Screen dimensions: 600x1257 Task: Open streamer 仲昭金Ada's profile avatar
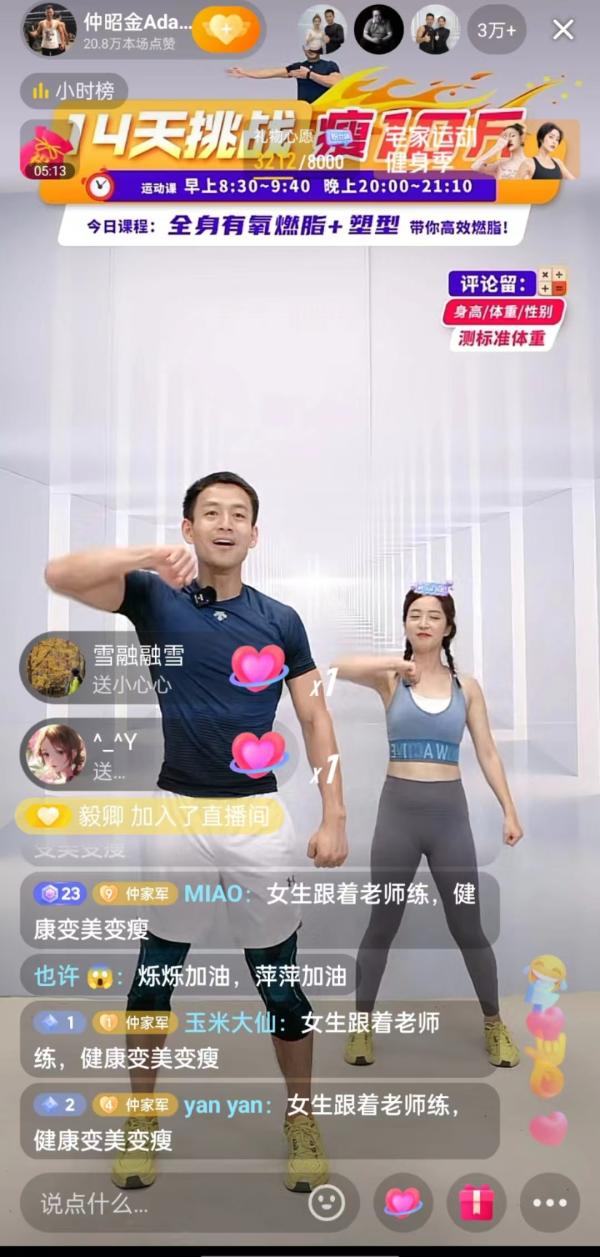pos(47,29)
